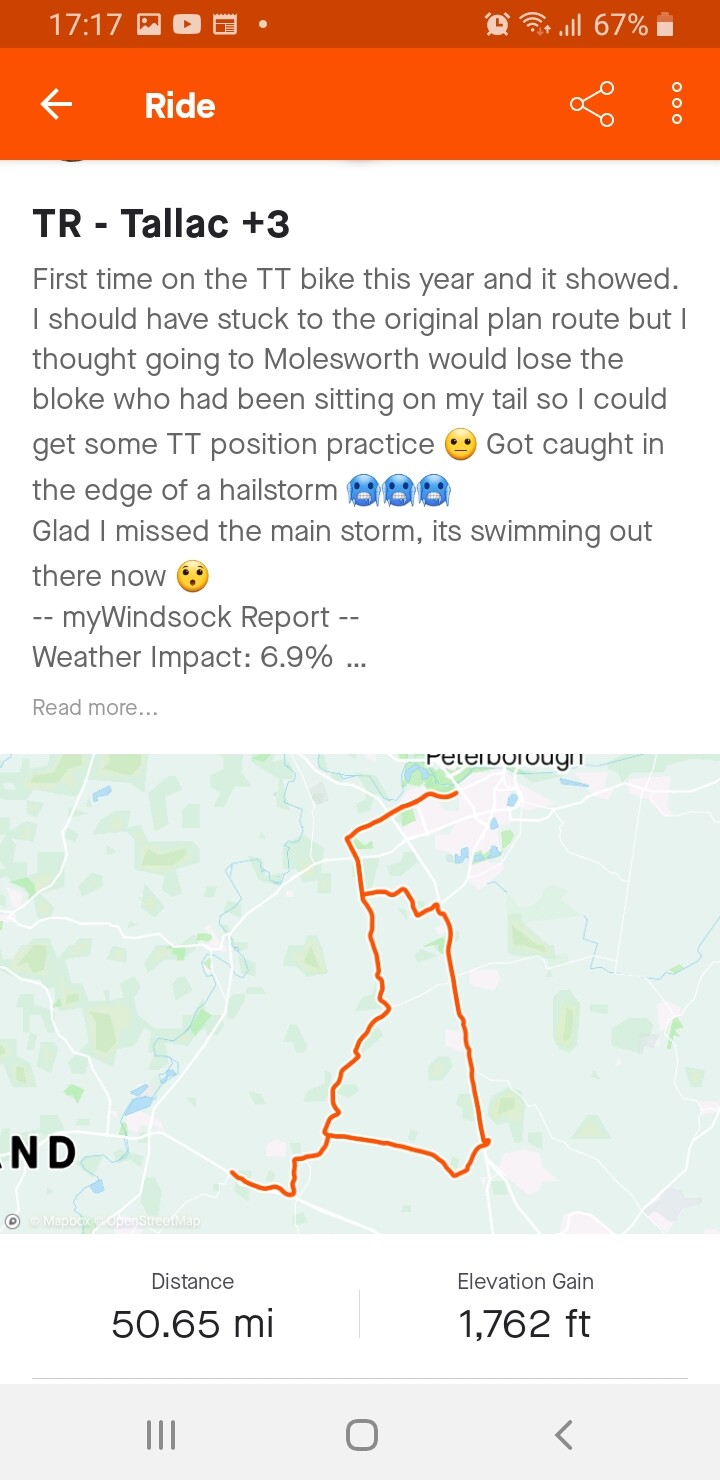Tap the system home button

coord(361,1435)
